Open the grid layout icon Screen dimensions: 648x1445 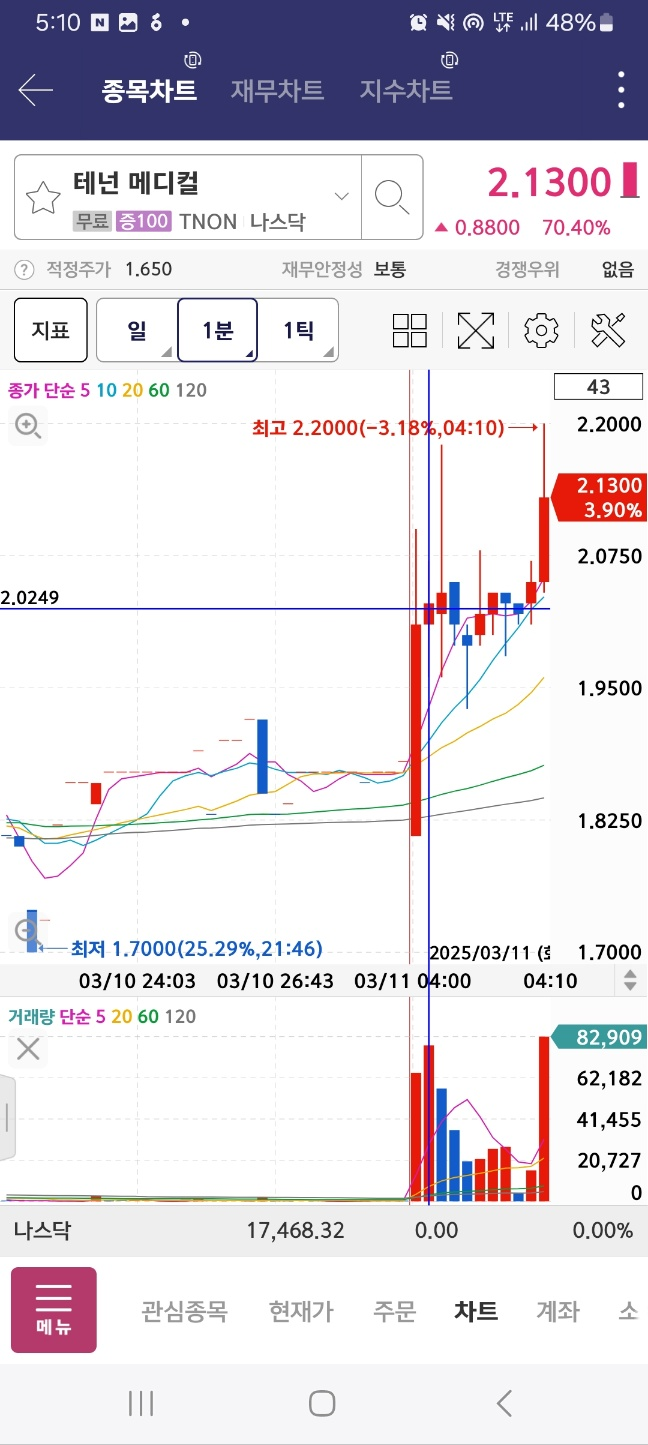(410, 330)
